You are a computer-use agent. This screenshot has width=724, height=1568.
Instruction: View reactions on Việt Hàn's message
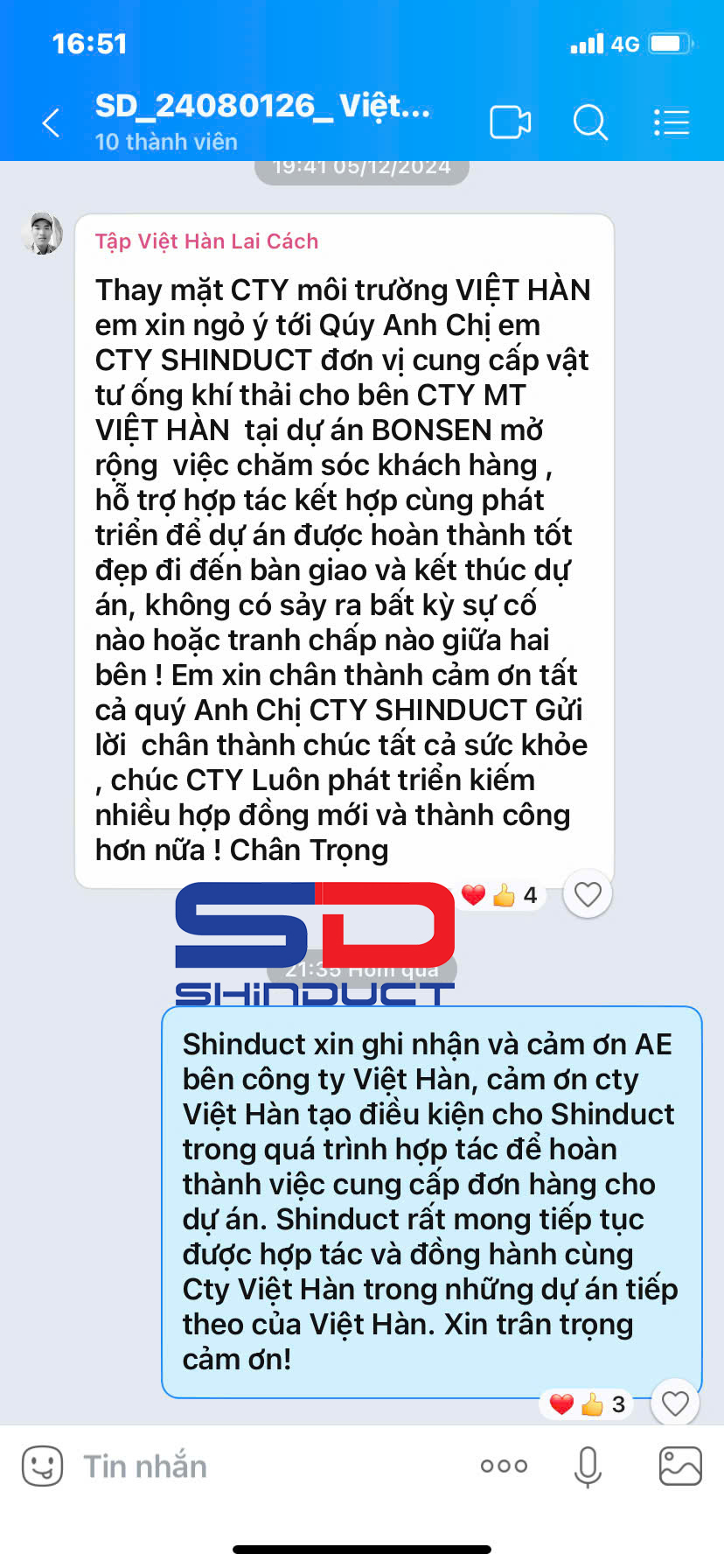click(502, 895)
